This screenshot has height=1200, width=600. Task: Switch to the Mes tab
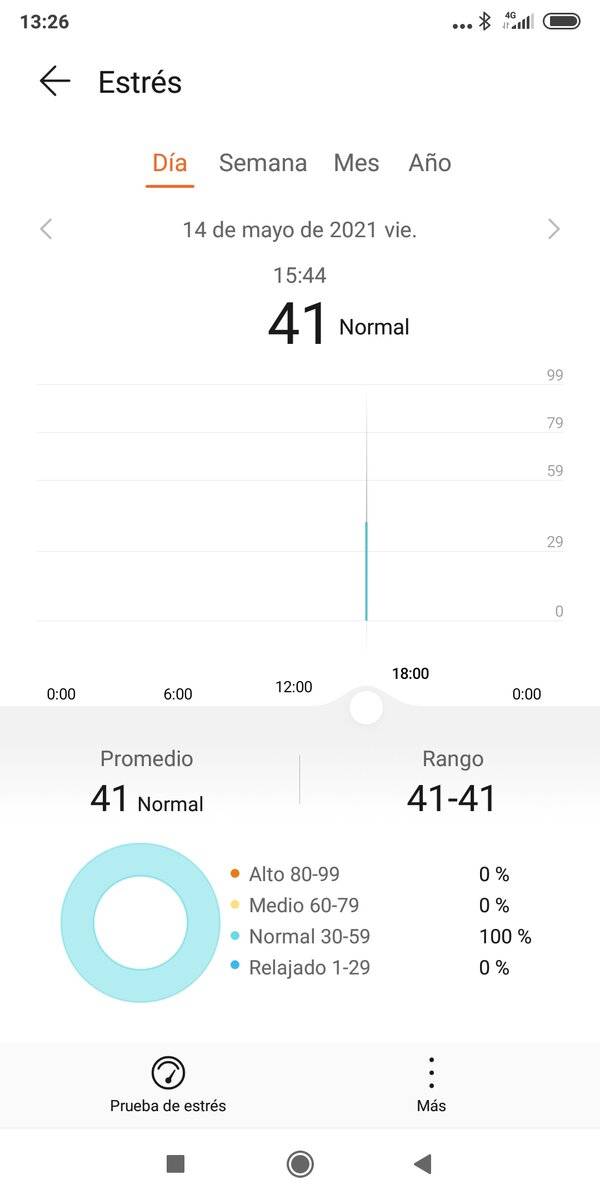click(x=357, y=163)
